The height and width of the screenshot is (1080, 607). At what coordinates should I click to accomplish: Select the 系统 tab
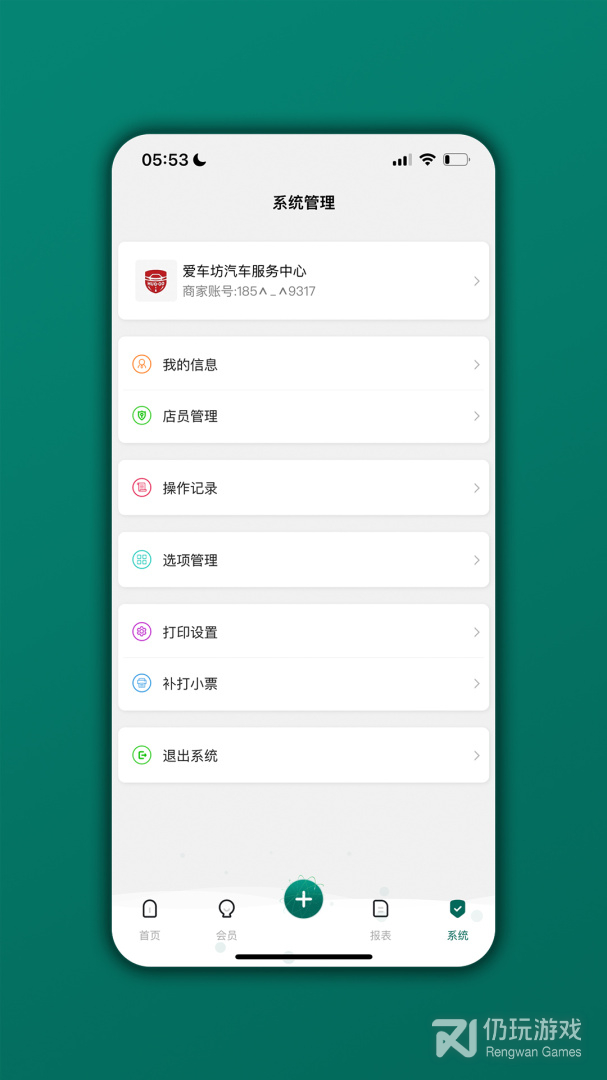pos(457,919)
